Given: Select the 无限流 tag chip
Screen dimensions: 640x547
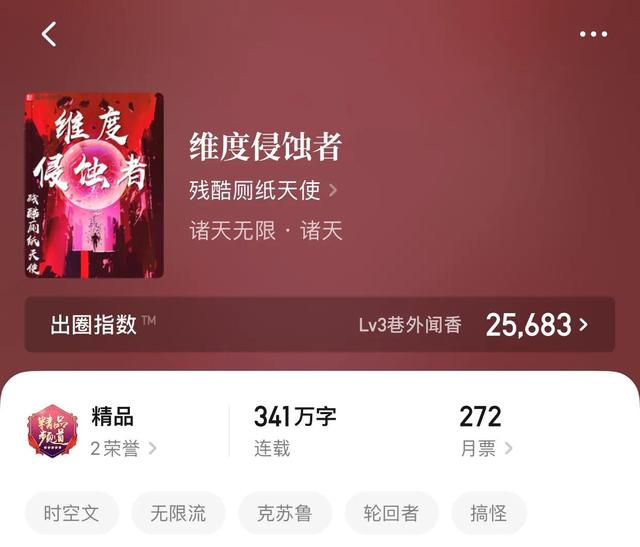Looking at the screenshot, I should point(178,513).
